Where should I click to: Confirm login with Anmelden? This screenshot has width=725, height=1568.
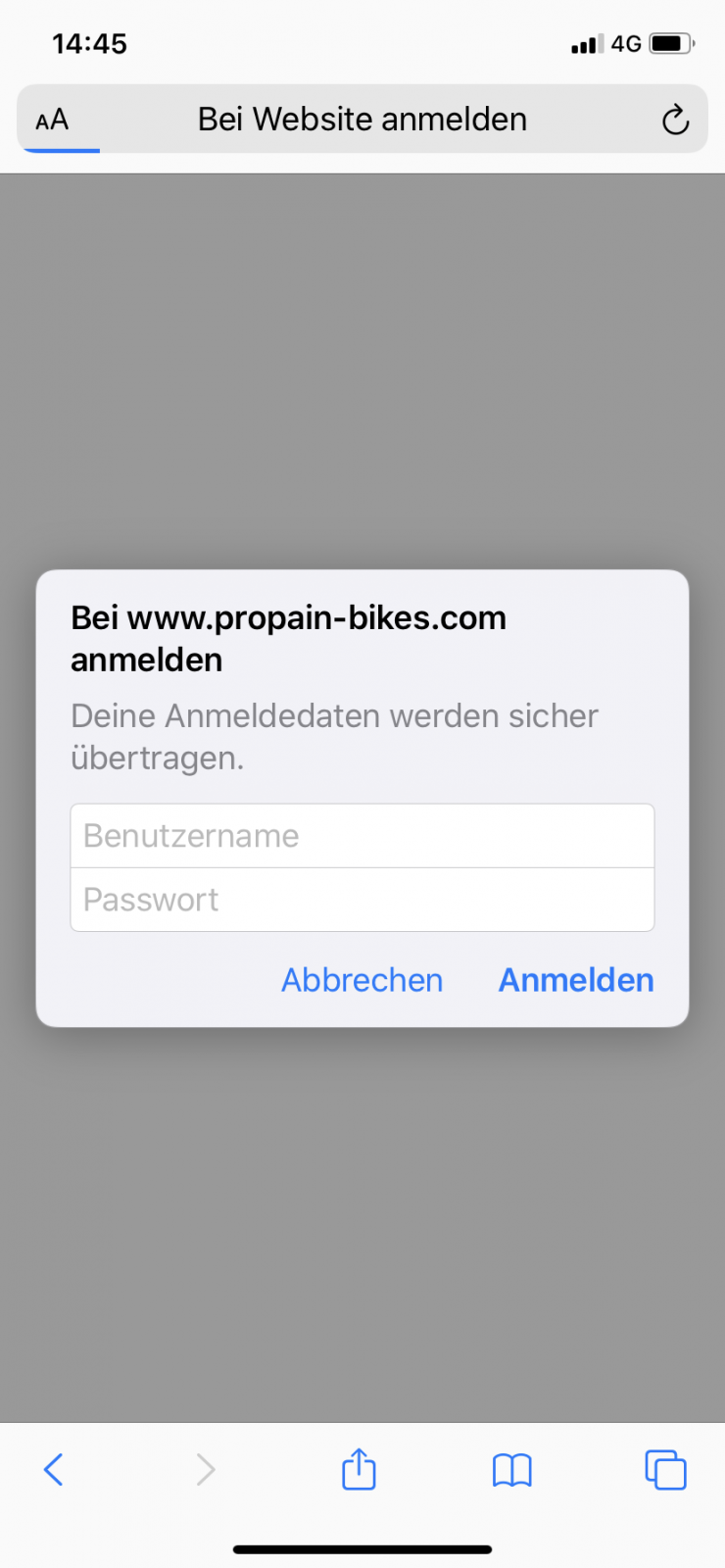point(576,980)
